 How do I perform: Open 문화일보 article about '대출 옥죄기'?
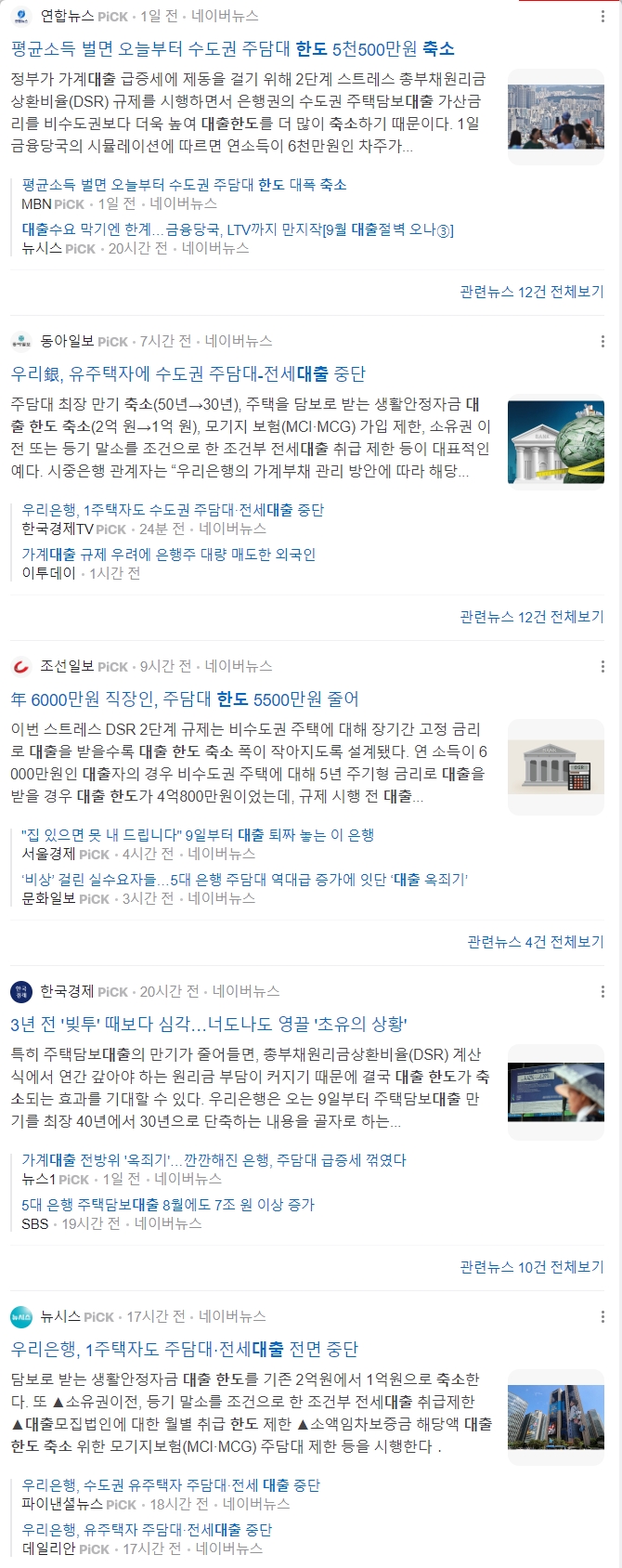point(244,880)
